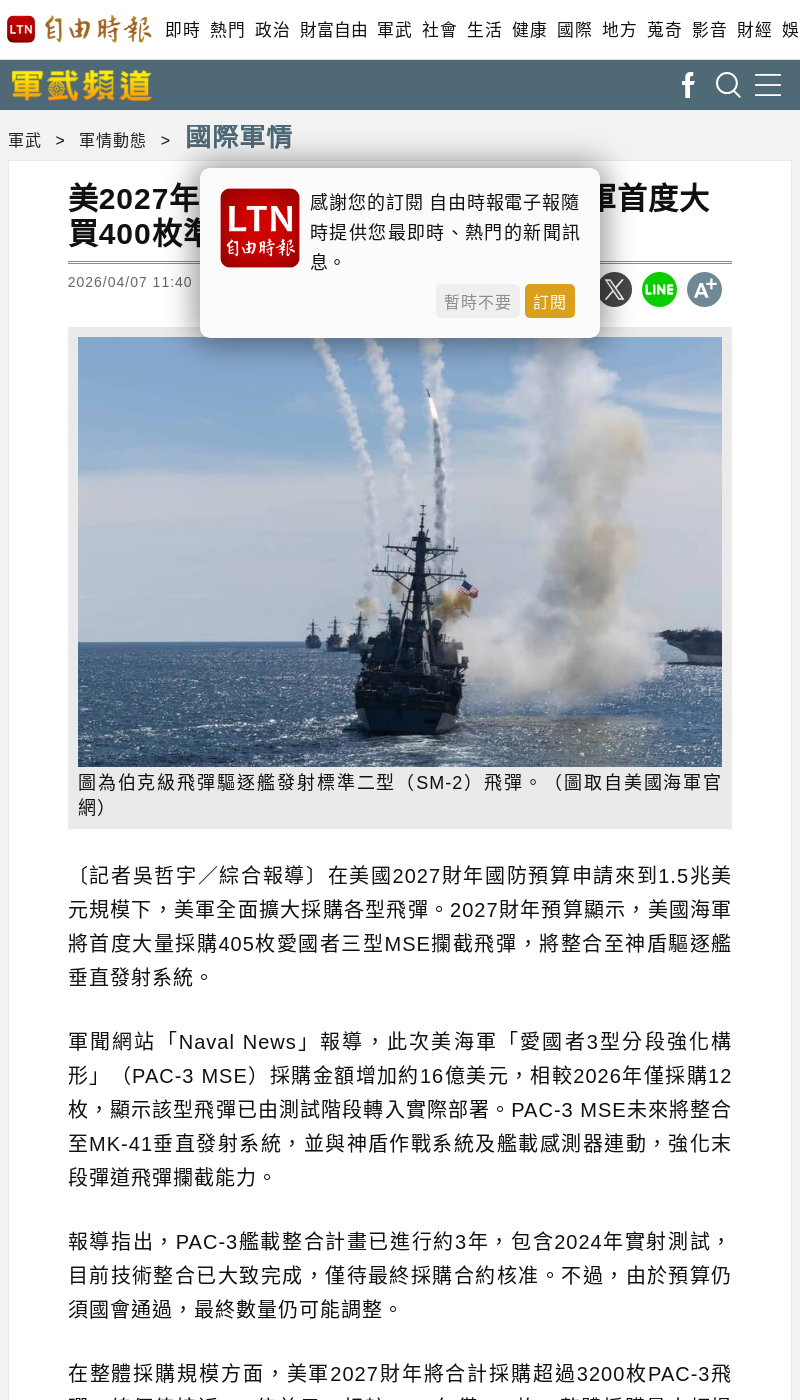The width and height of the screenshot is (800, 1400).
Task: Open 軍情動態 breadcrumb link
Action: (112, 140)
